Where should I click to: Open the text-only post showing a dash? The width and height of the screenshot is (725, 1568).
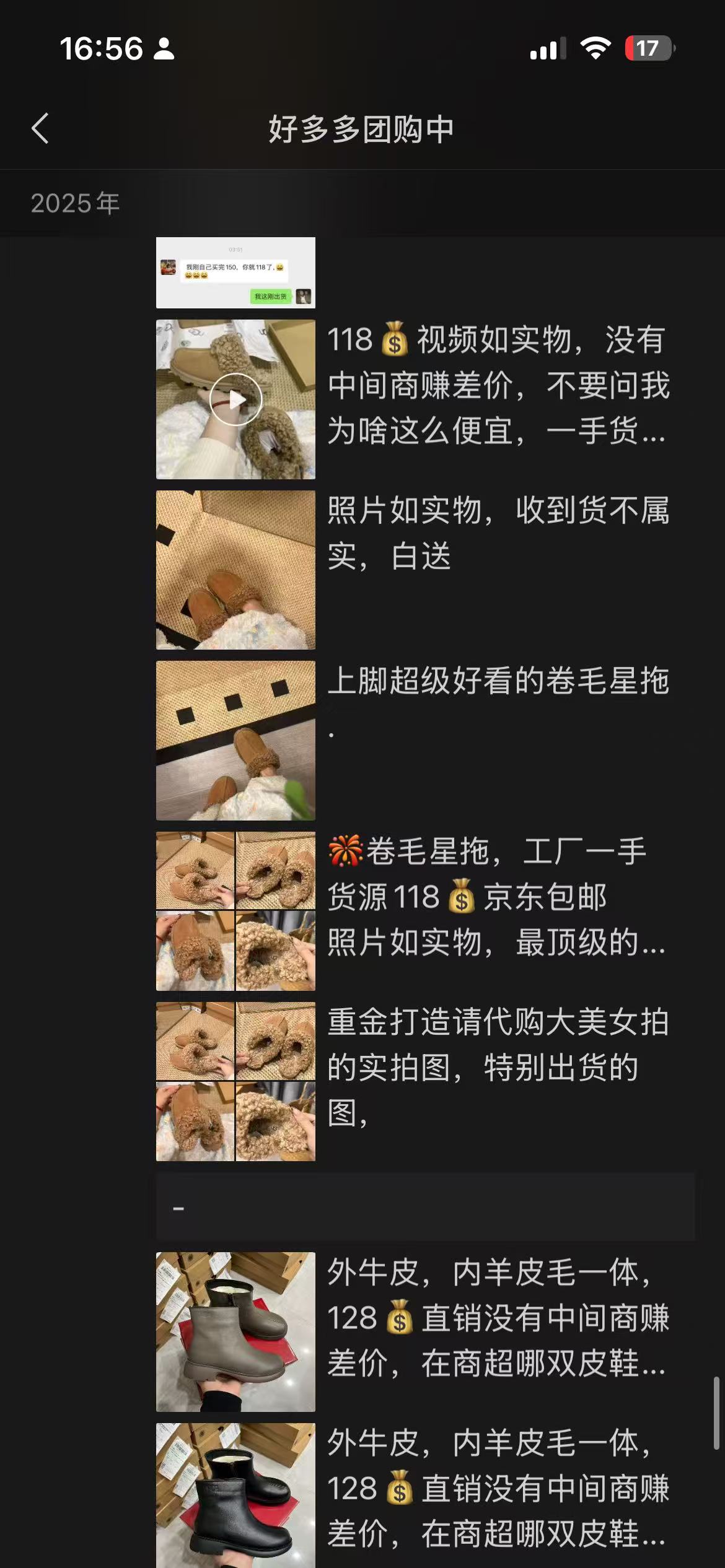(x=425, y=1207)
